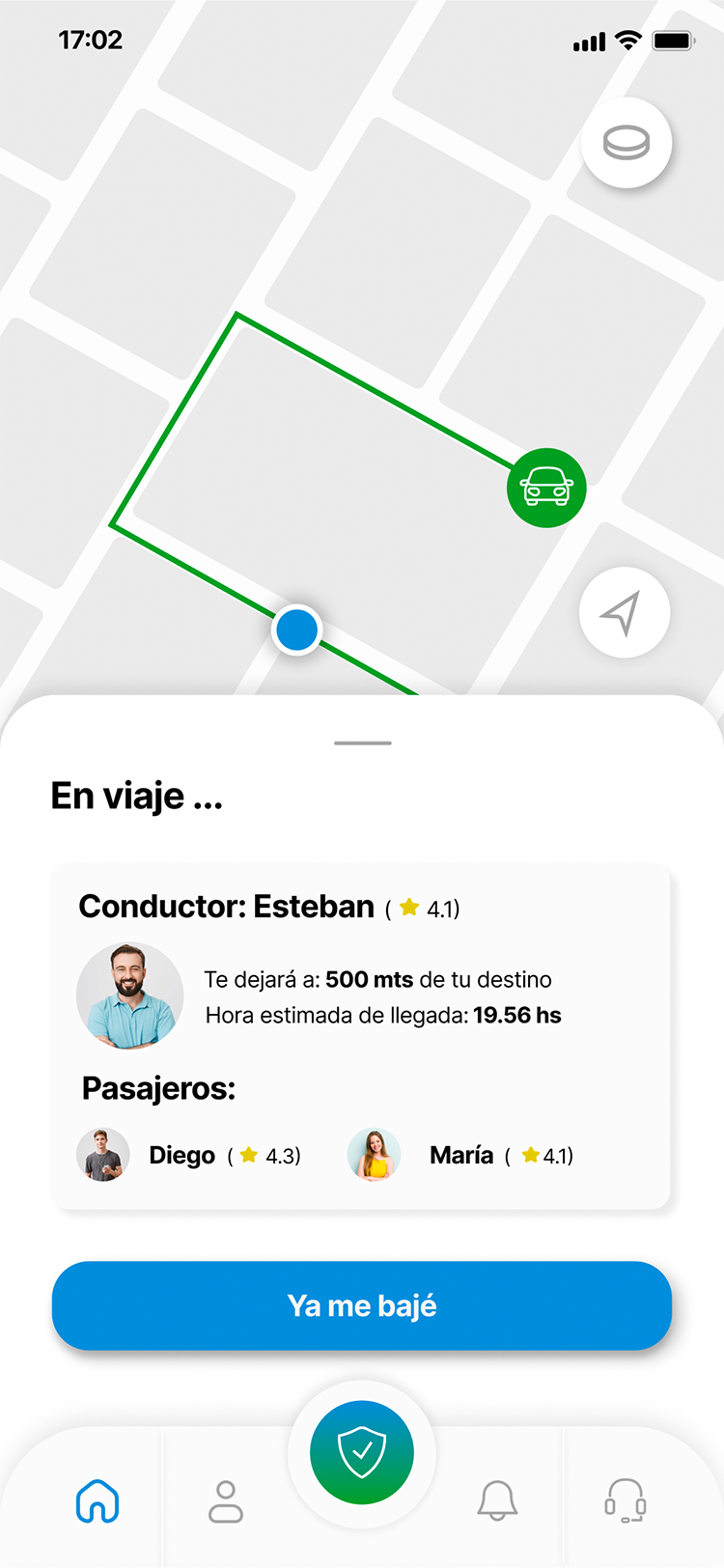Open the notifications bell tab
The width and height of the screenshot is (724, 1568).
497,1501
